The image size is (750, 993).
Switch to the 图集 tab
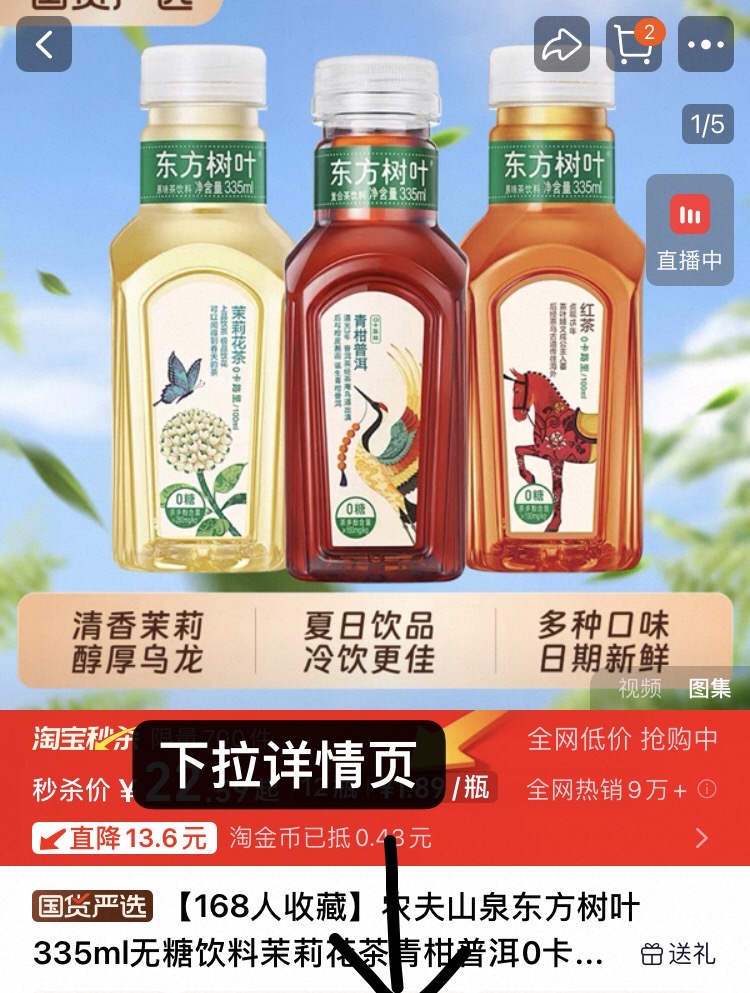(x=710, y=690)
